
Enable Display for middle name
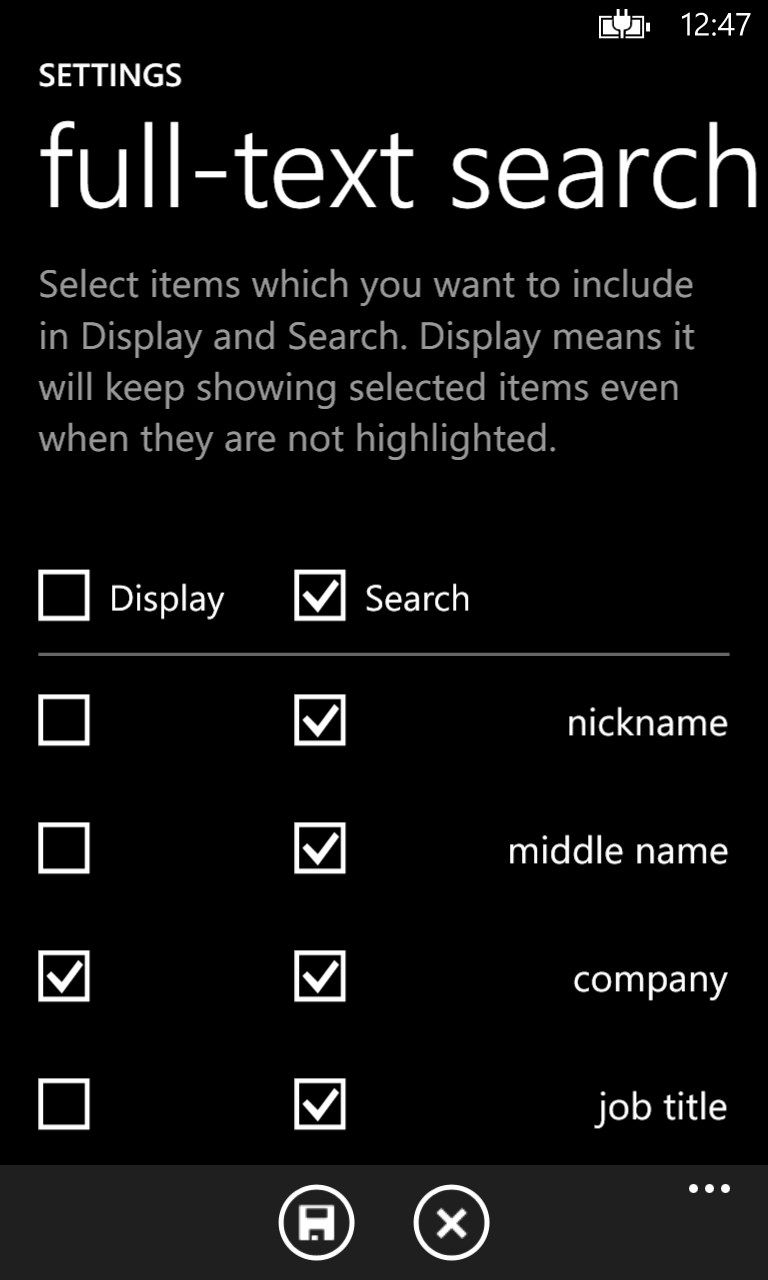tap(64, 849)
